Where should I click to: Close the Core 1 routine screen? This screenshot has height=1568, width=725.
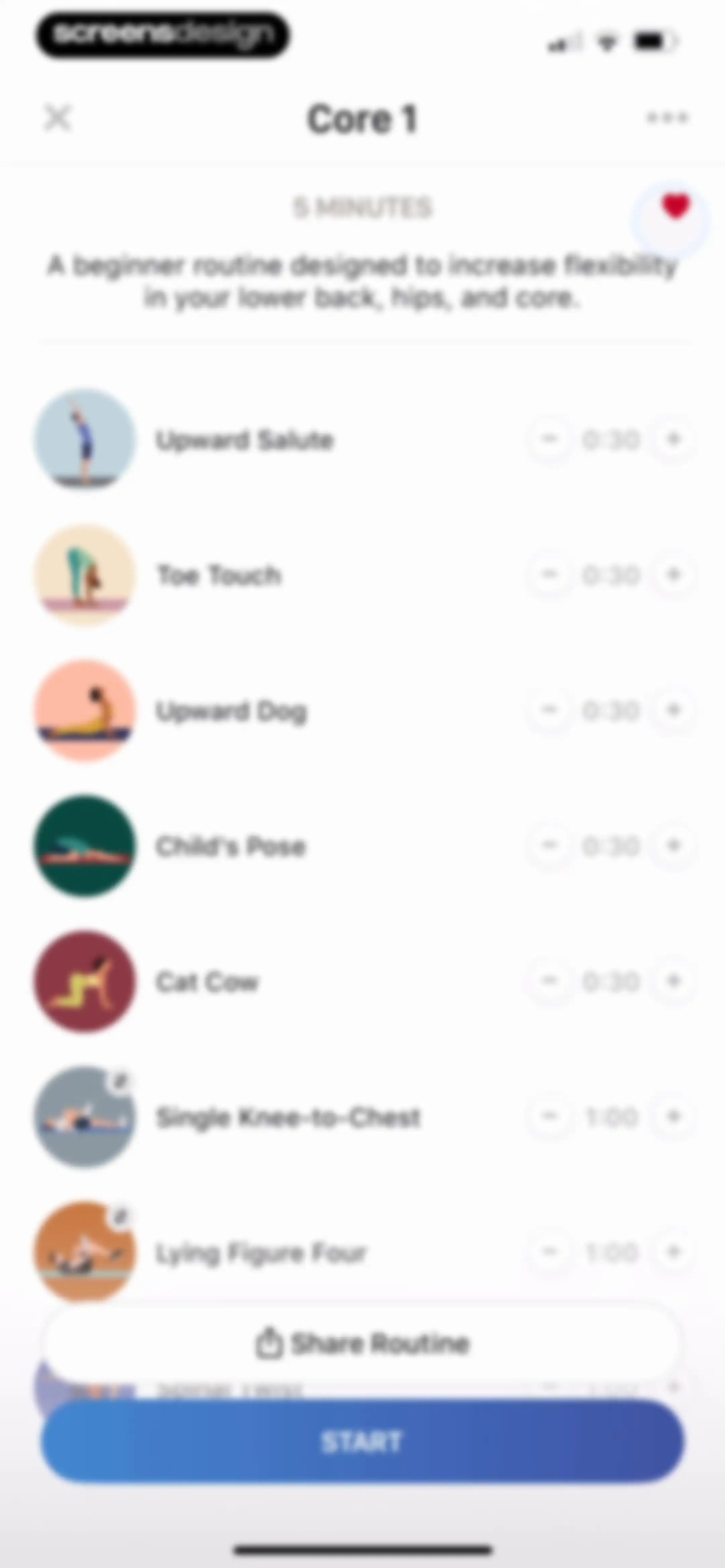click(58, 118)
